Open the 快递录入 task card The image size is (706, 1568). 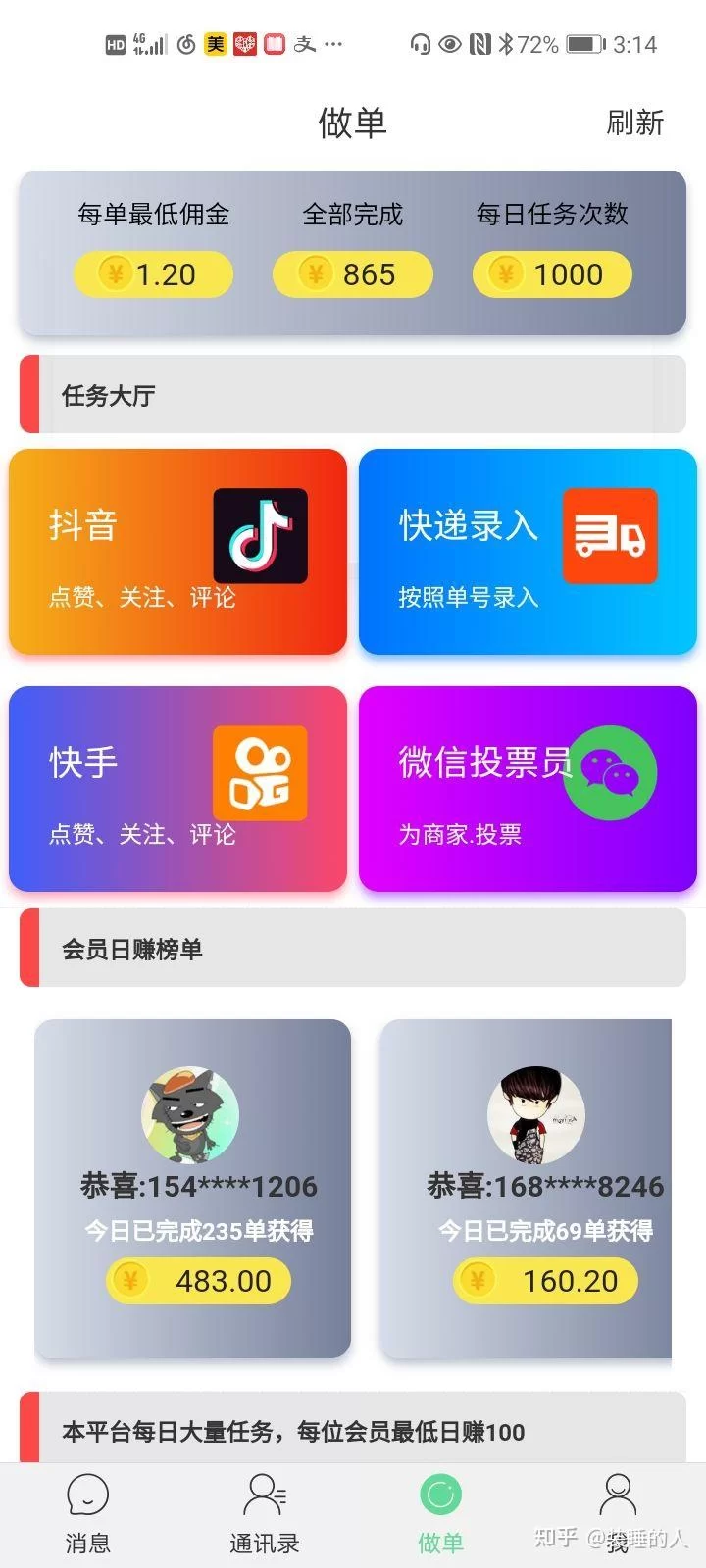[528, 552]
